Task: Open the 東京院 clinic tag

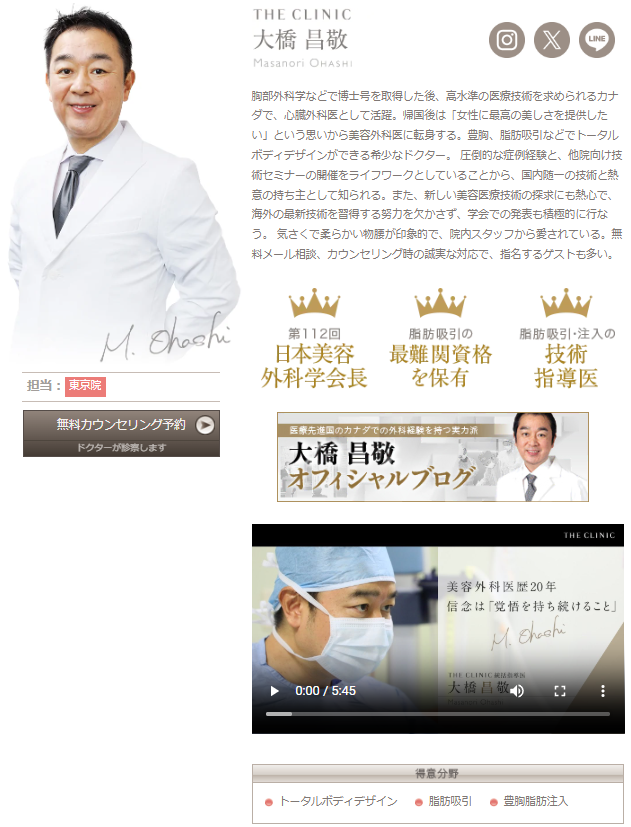Action: pyautogui.click(x=85, y=385)
